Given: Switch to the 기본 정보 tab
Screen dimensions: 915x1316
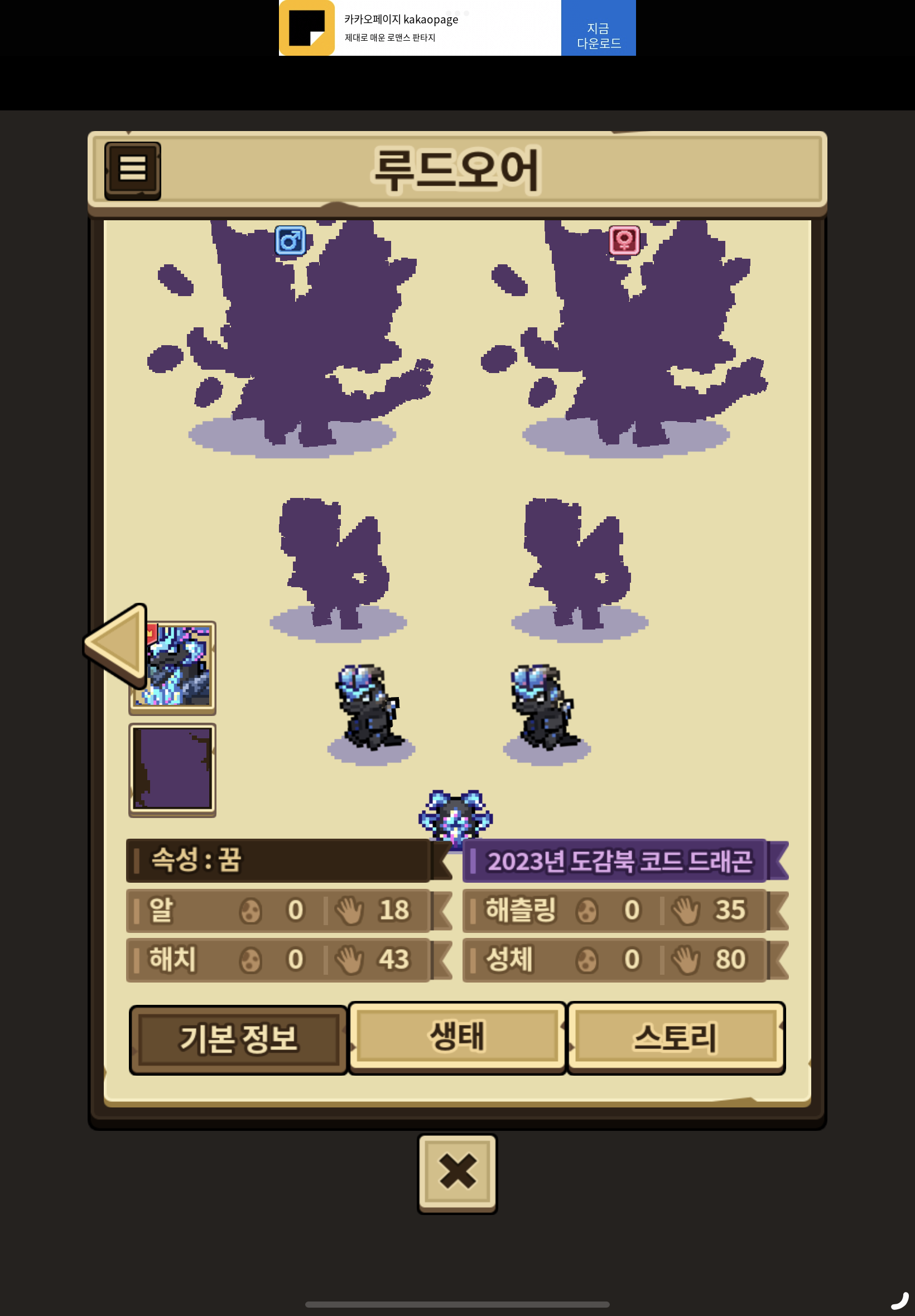Looking at the screenshot, I should point(238,1039).
